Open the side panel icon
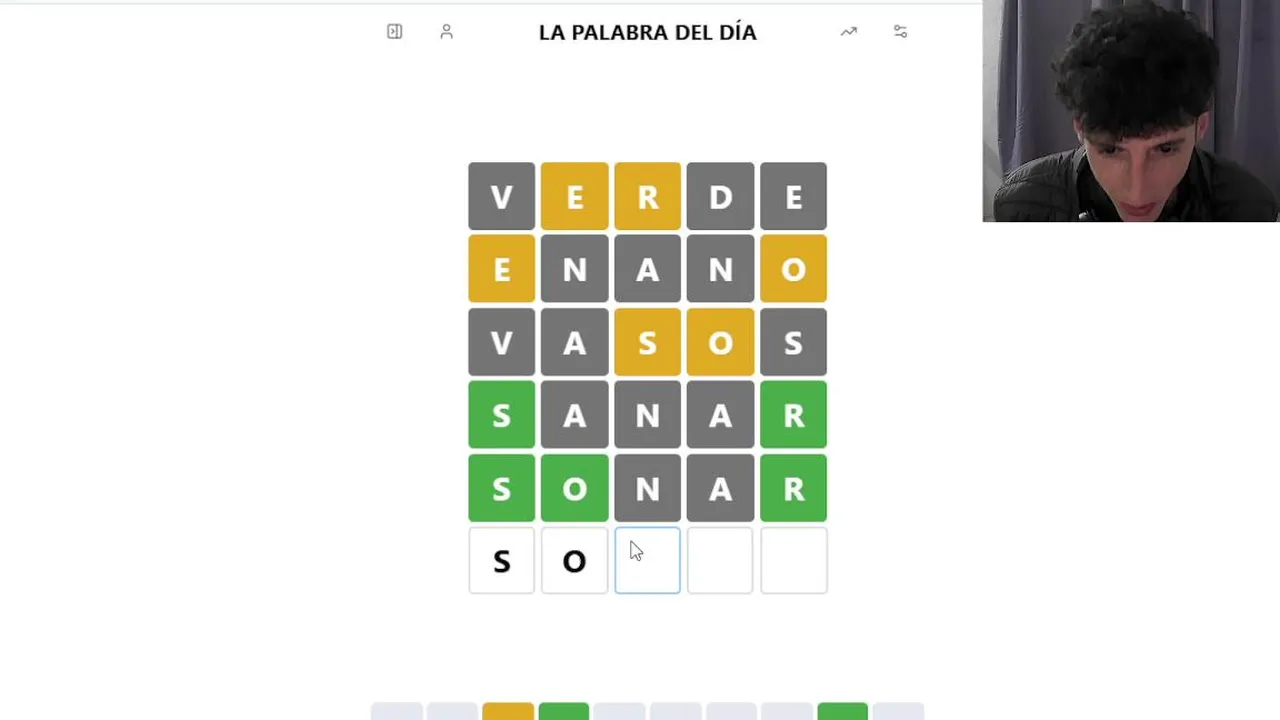This screenshot has width=1280, height=720. coord(395,32)
